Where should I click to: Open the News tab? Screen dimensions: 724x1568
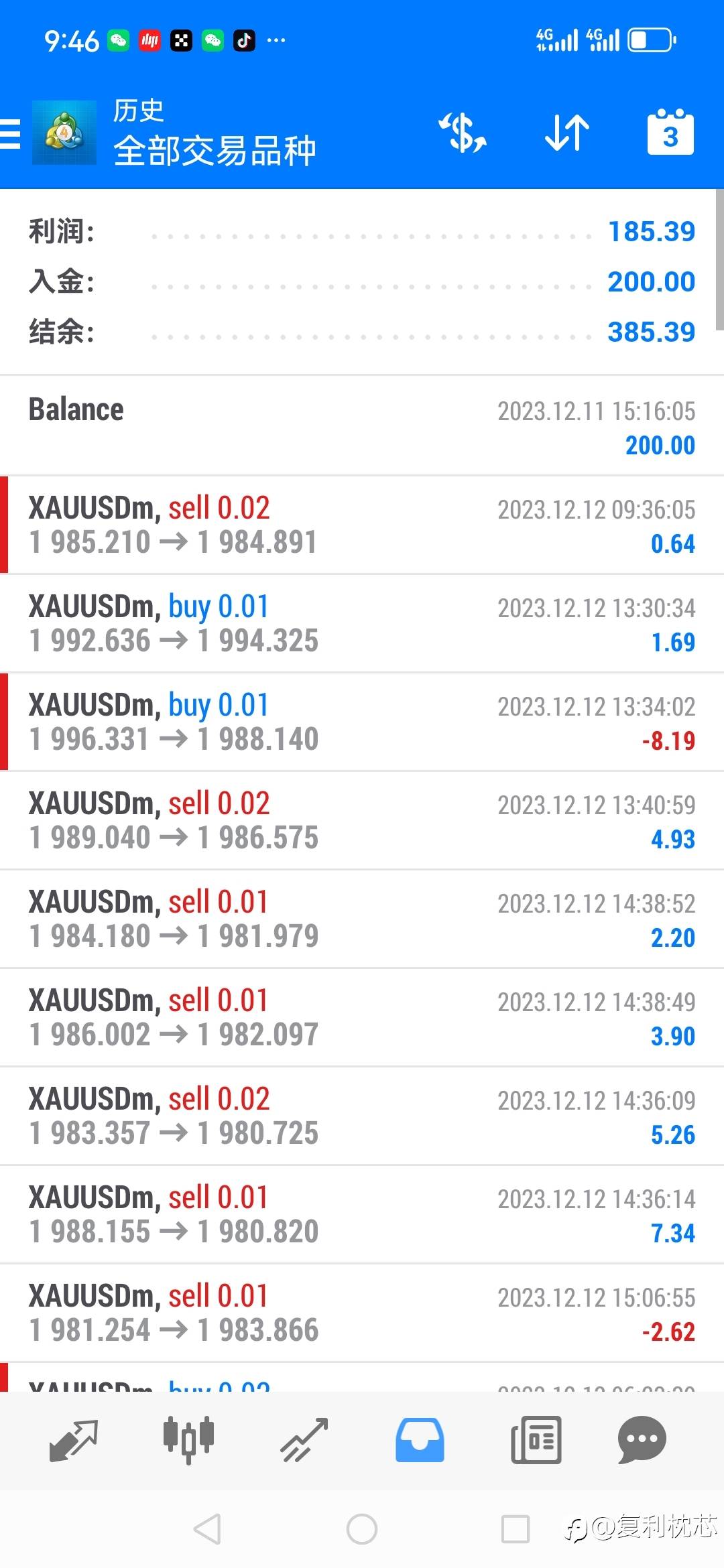(536, 1439)
